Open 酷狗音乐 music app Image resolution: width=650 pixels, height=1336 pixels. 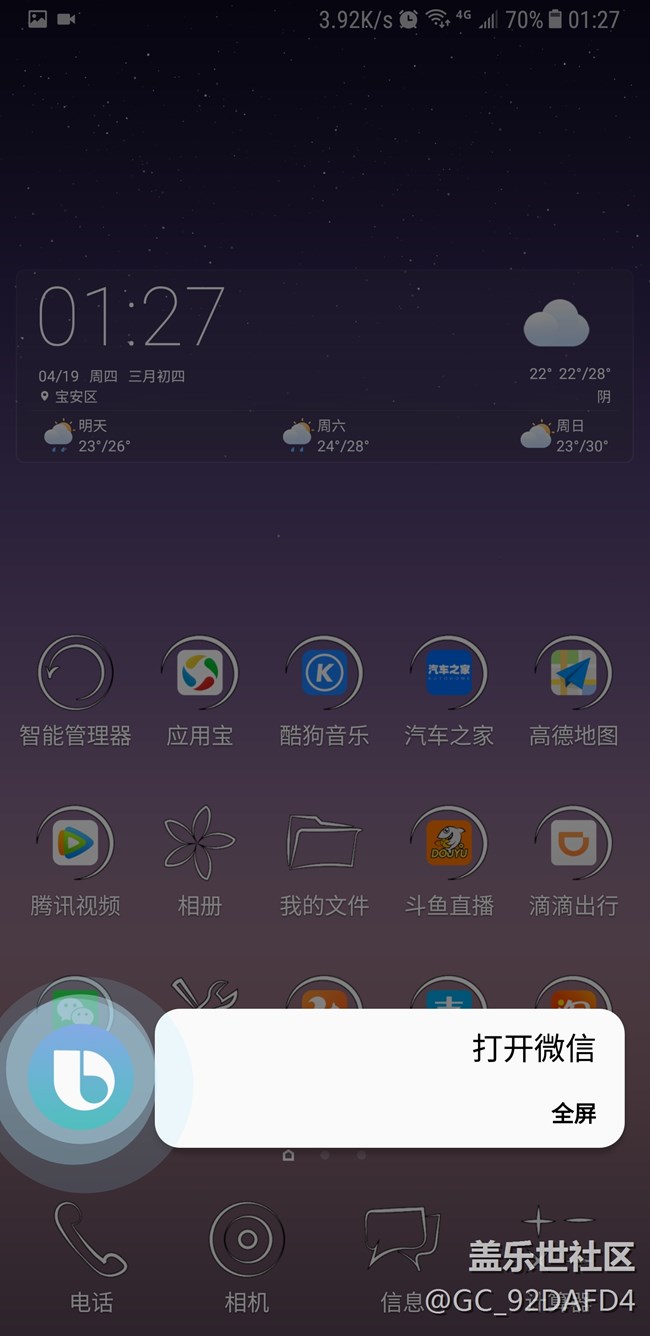tap(324, 673)
